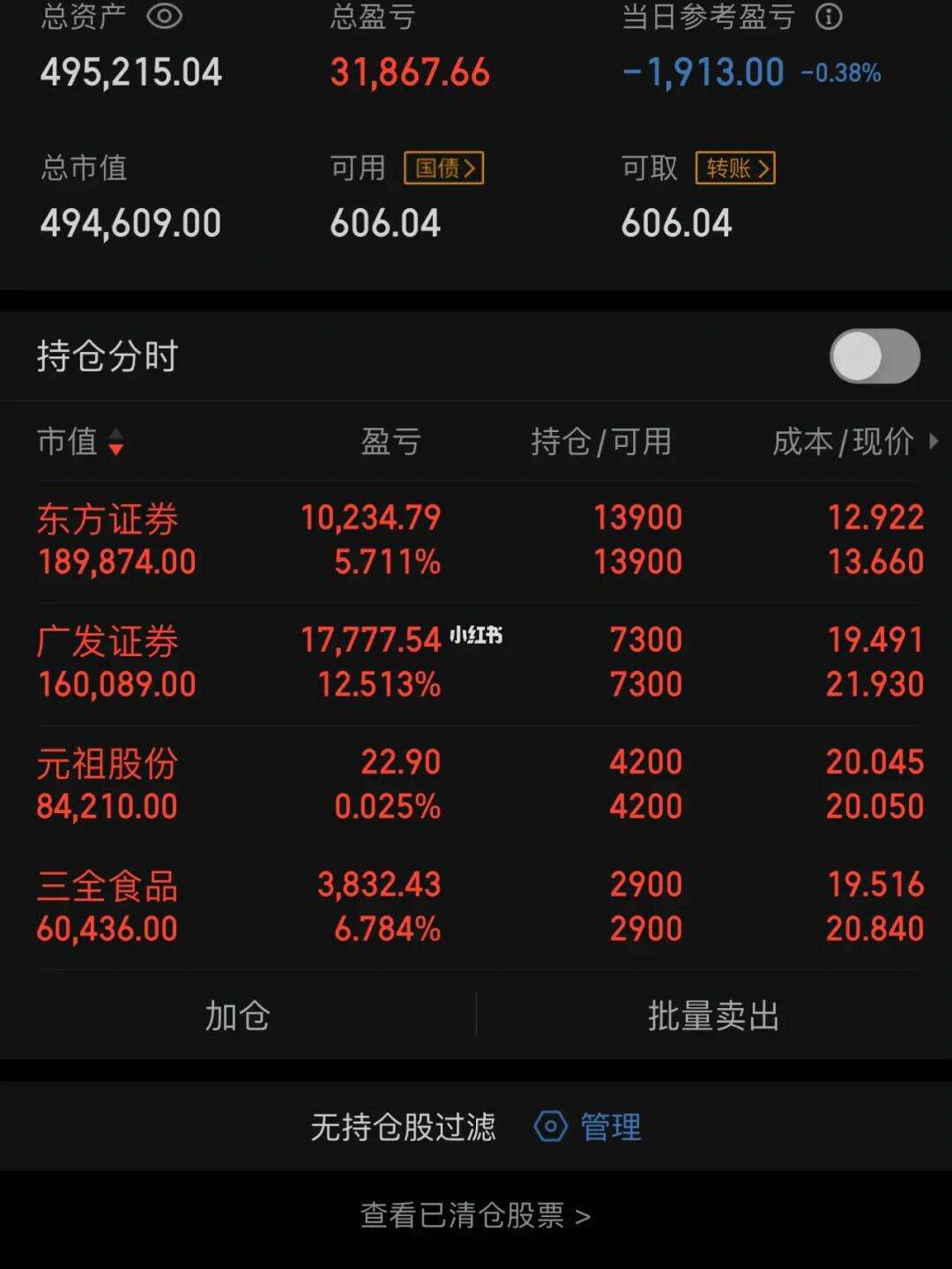The image size is (952, 1269).
Task: Open the 转账 shortcut next to 可取
Action: click(x=737, y=168)
